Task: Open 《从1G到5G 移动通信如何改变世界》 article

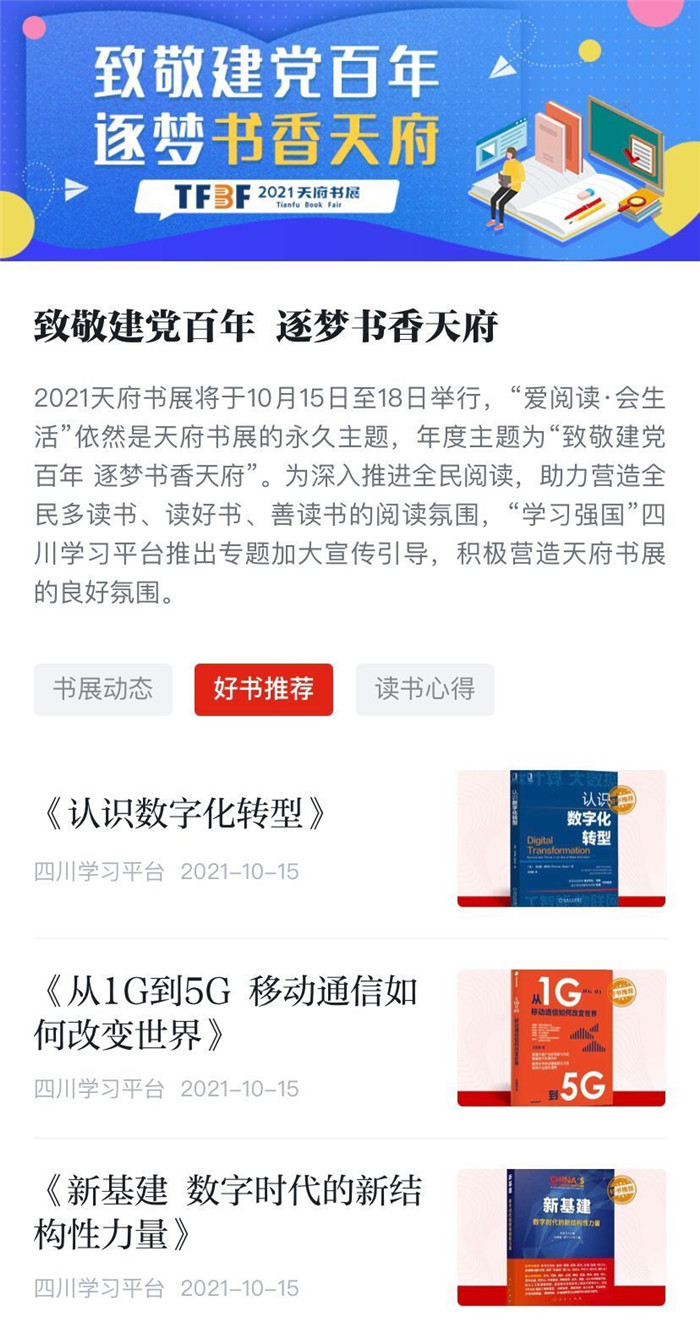Action: click(226, 1014)
